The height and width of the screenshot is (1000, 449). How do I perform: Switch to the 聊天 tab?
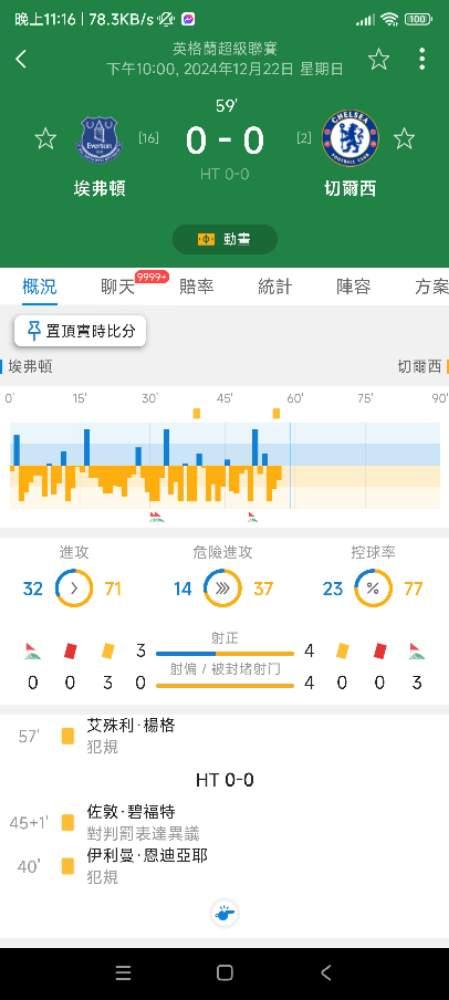pos(119,287)
